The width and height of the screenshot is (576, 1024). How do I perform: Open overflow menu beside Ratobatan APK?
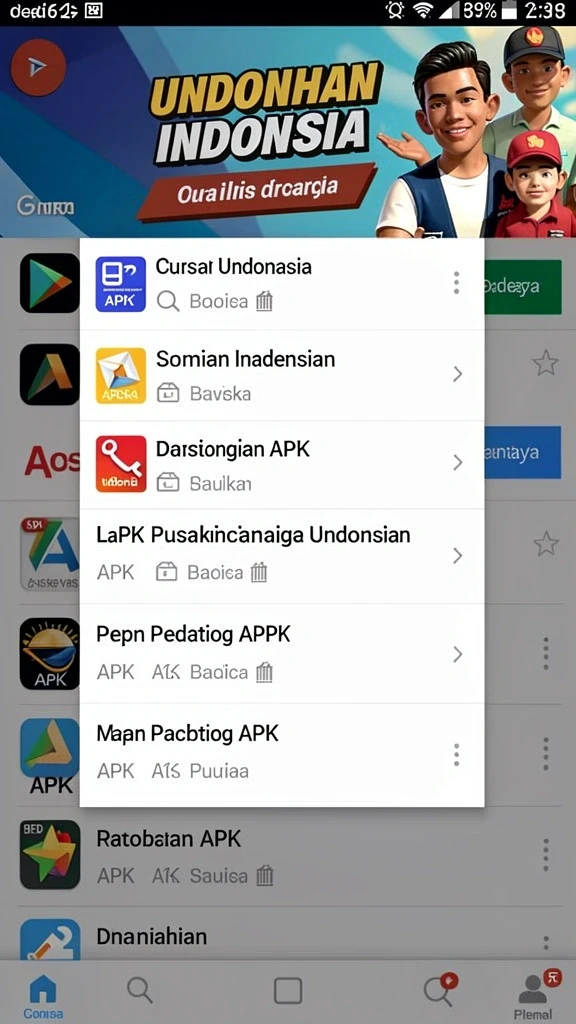point(545,855)
